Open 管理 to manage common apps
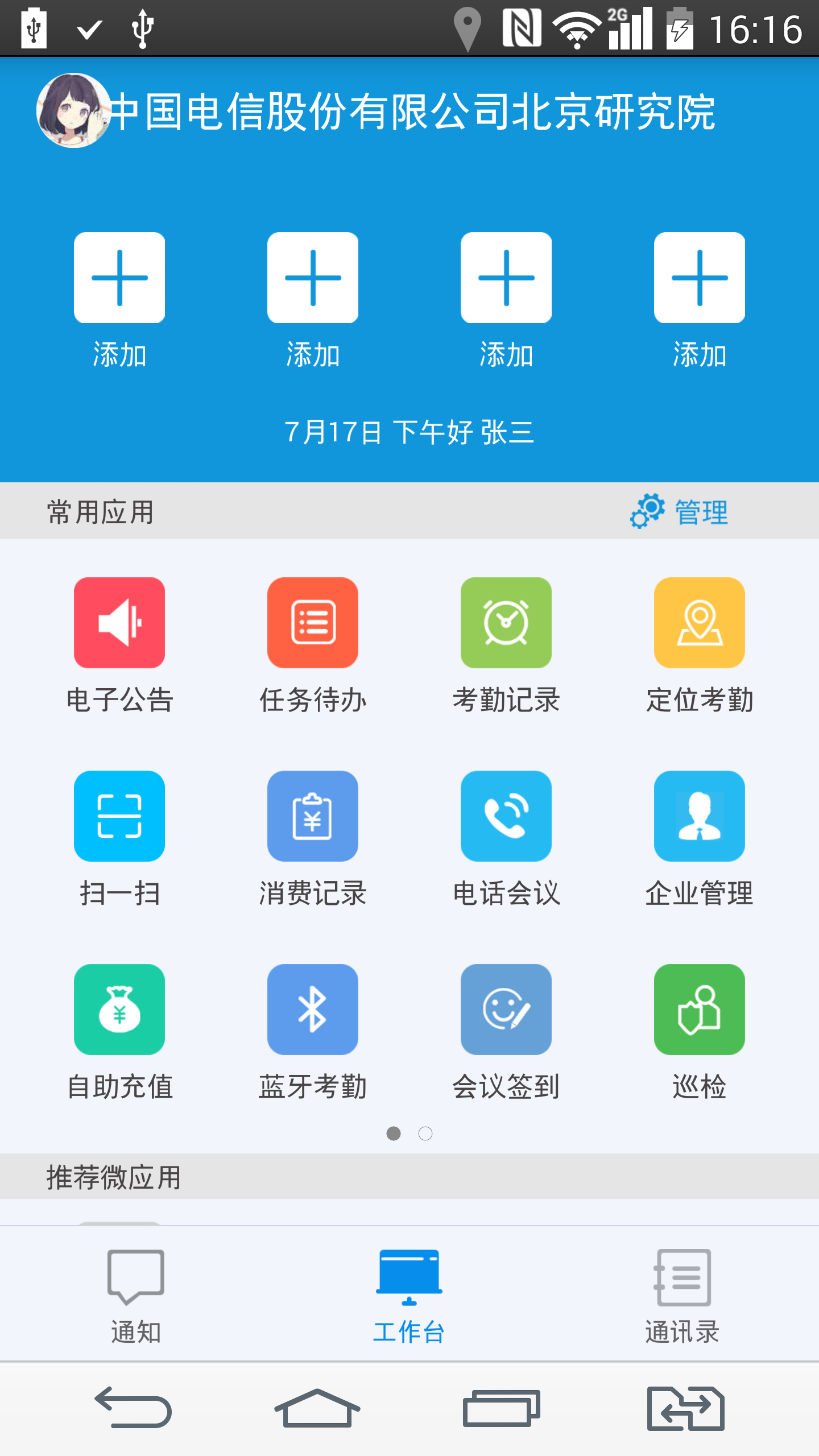Image resolution: width=819 pixels, height=1456 pixels. (680, 512)
